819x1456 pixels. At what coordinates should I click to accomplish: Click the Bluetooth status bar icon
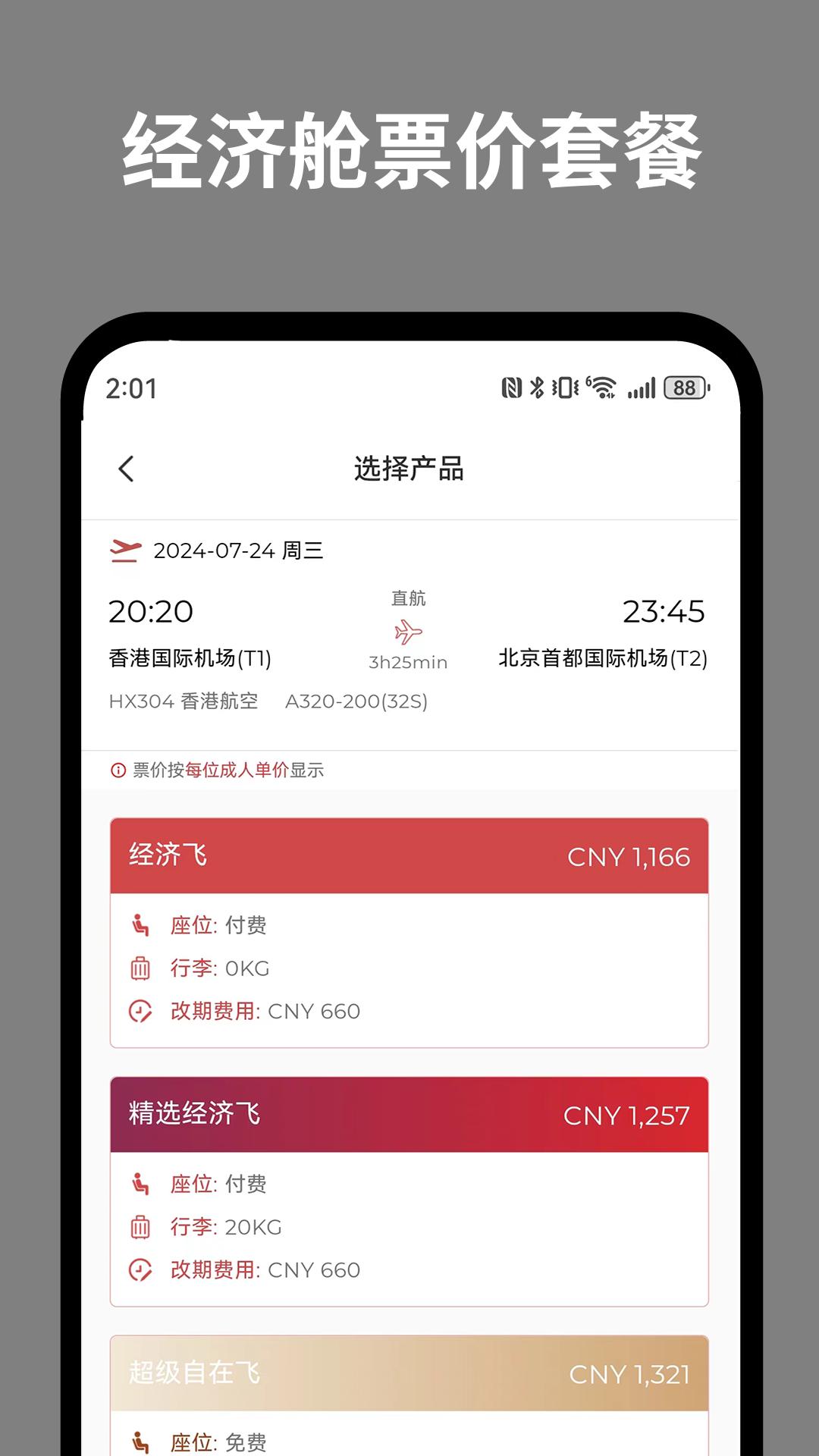tap(536, 388)
